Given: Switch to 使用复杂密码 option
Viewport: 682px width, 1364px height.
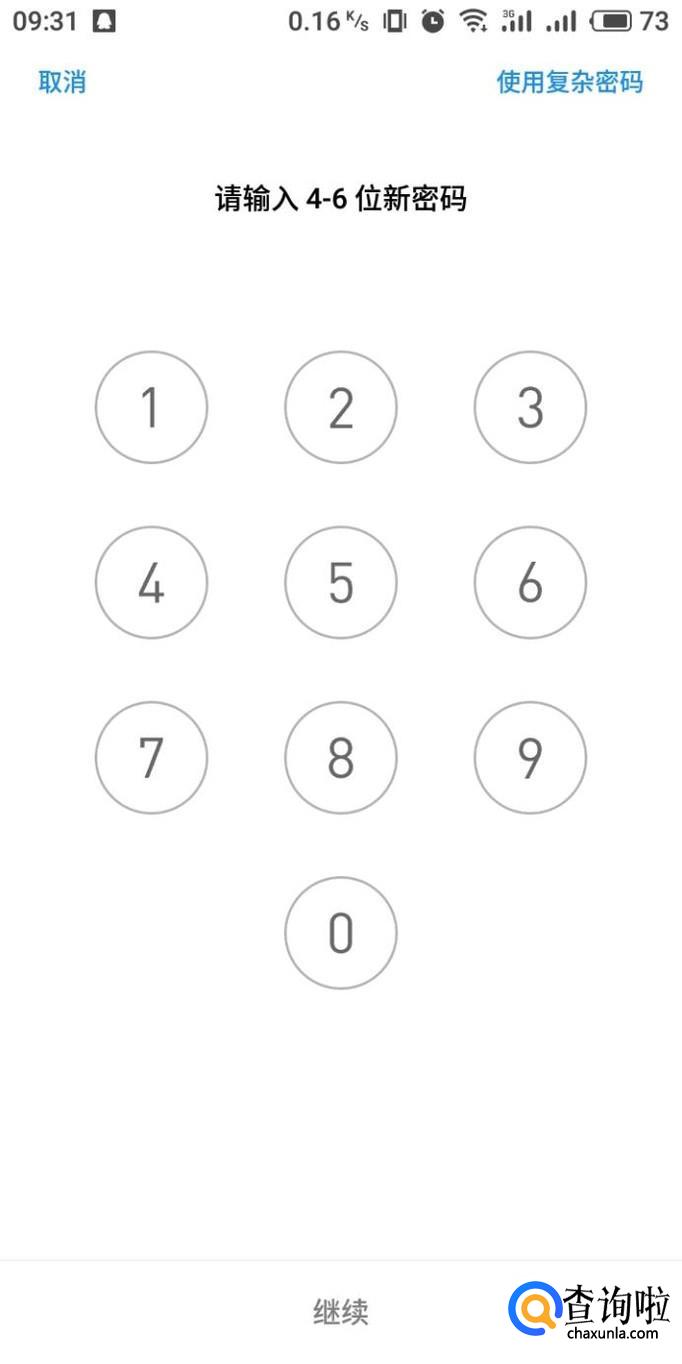Looking at the screenshot, I should tap(569, 82).
